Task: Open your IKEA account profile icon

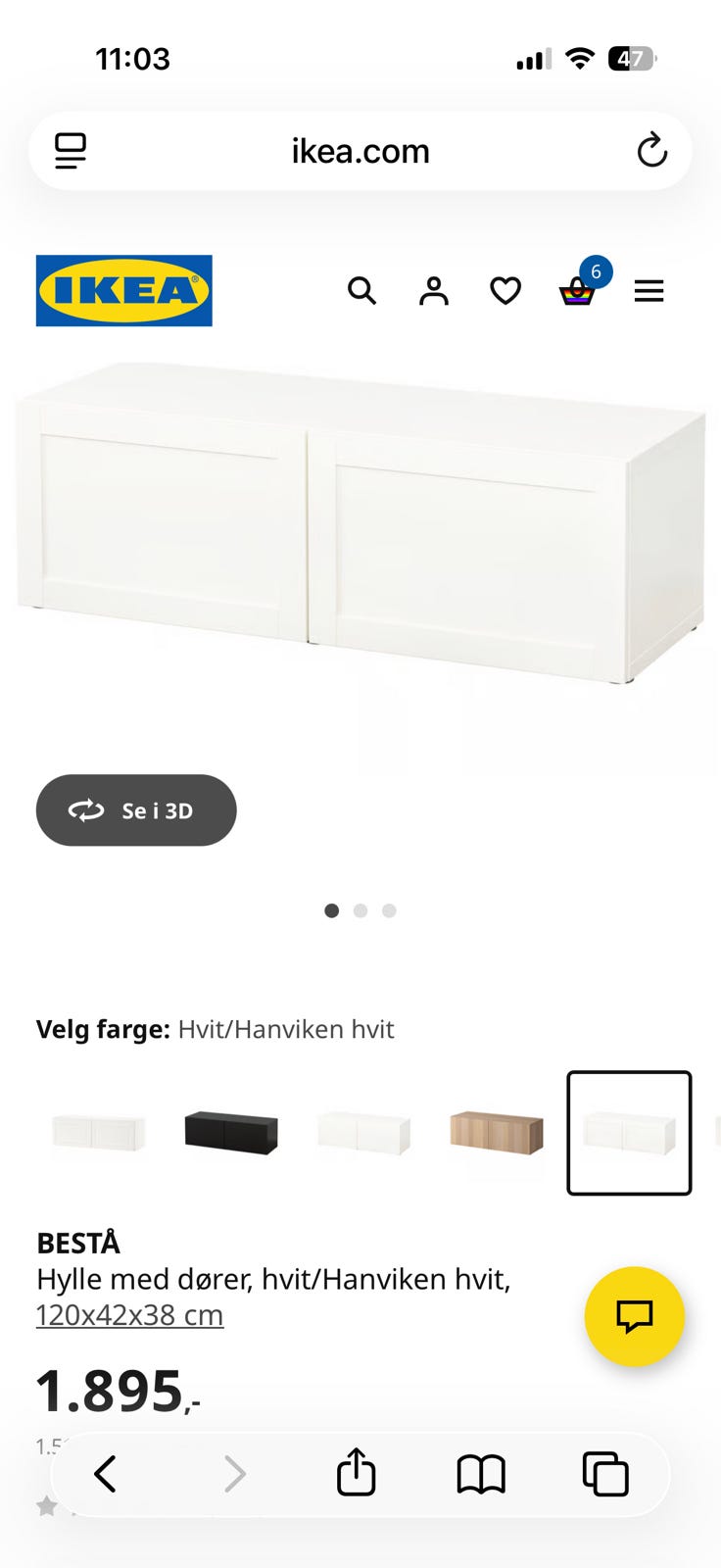Action: pyautogui.click(x=433, y=291)
